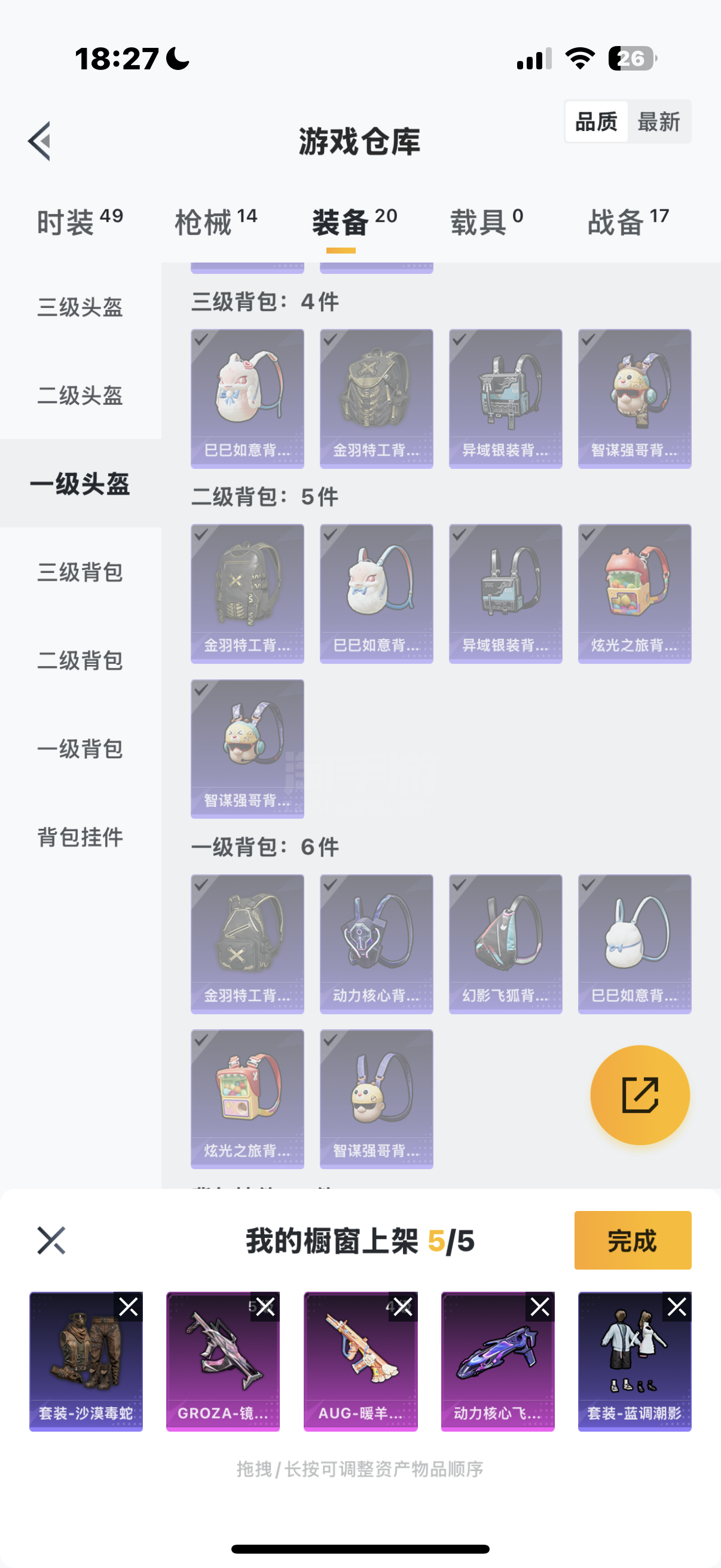Remove the GROZA item from the showcase
Image resolution: width=721 pixels, height=1568 pixels.
[265, 1306]
